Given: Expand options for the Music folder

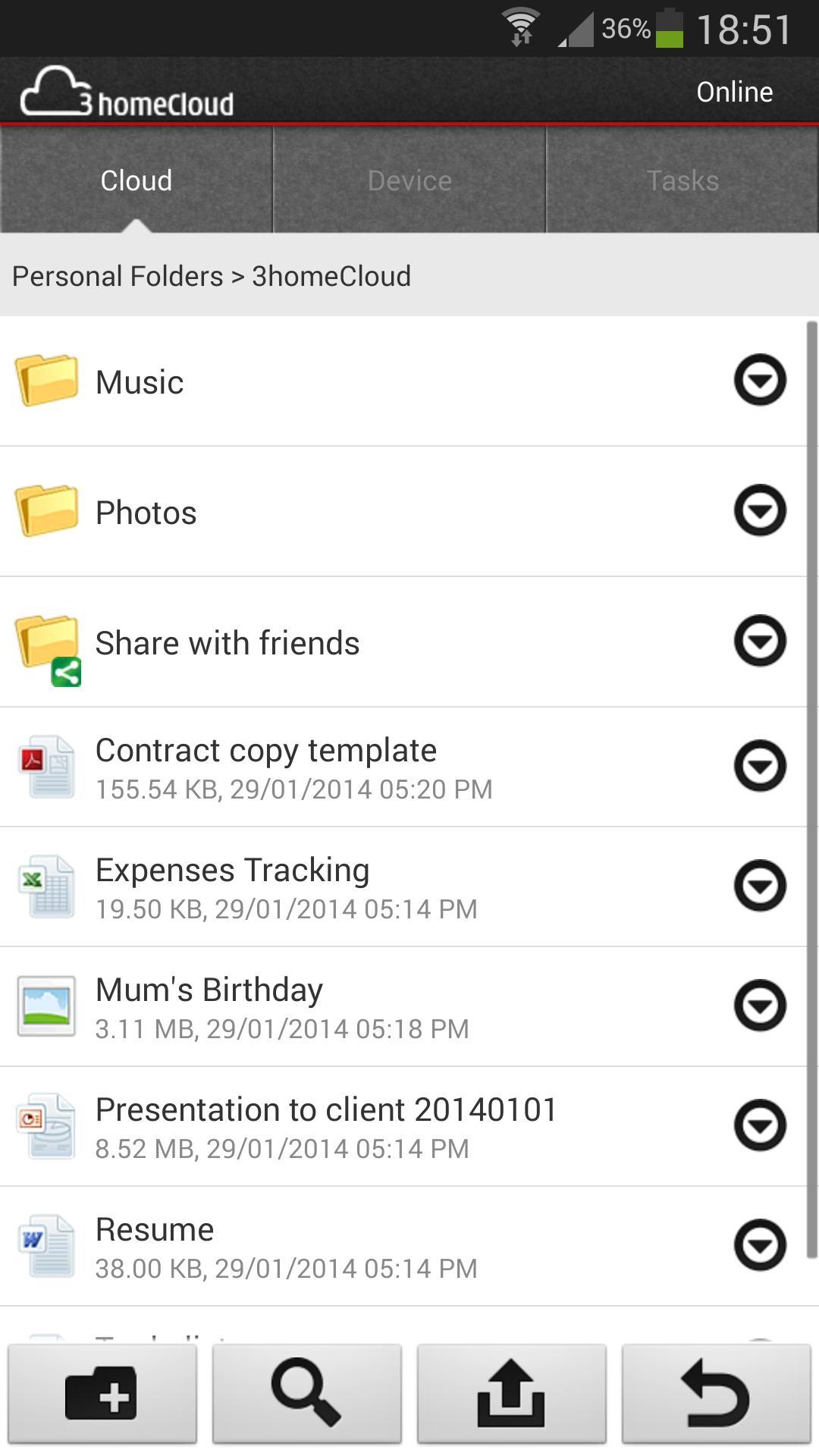Looking at the screenshot, I should 760,380.
